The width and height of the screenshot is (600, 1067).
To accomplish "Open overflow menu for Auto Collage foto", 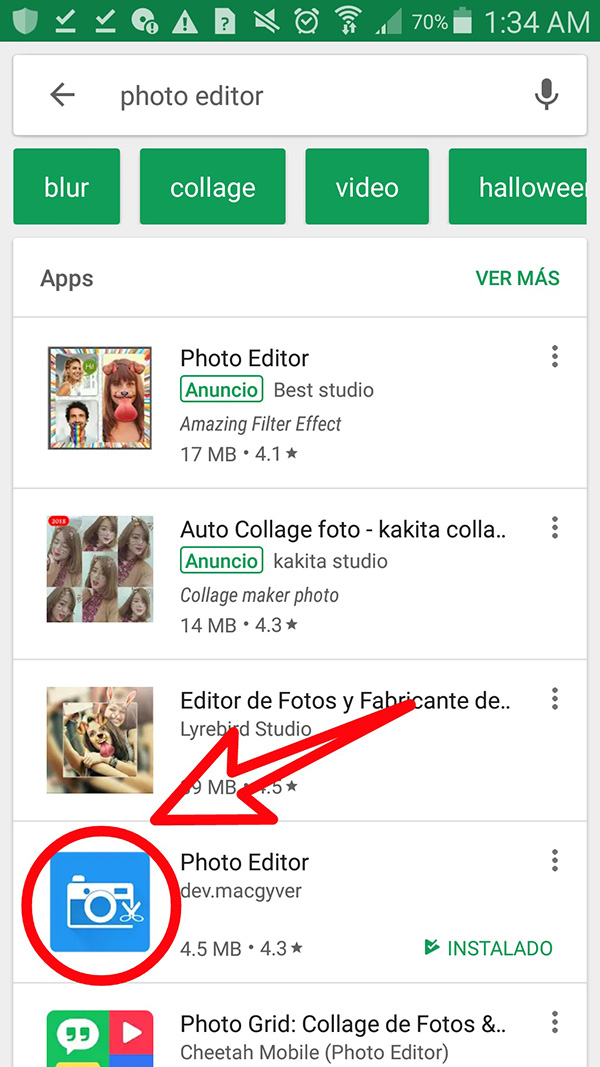I will click(x=555, y=527).
